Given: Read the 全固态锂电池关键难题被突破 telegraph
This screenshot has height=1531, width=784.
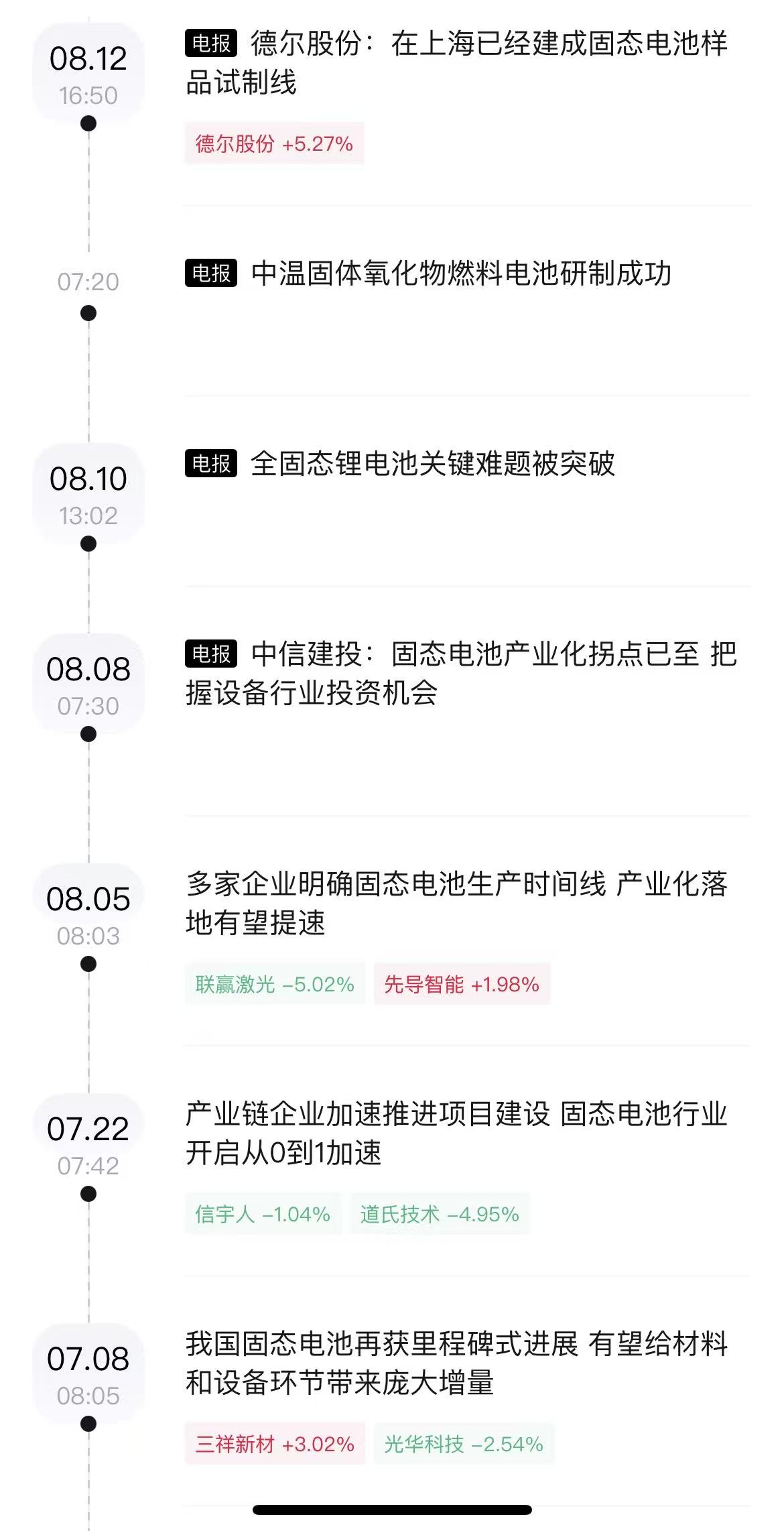Looking at the screenshot, I should [432, 464].
